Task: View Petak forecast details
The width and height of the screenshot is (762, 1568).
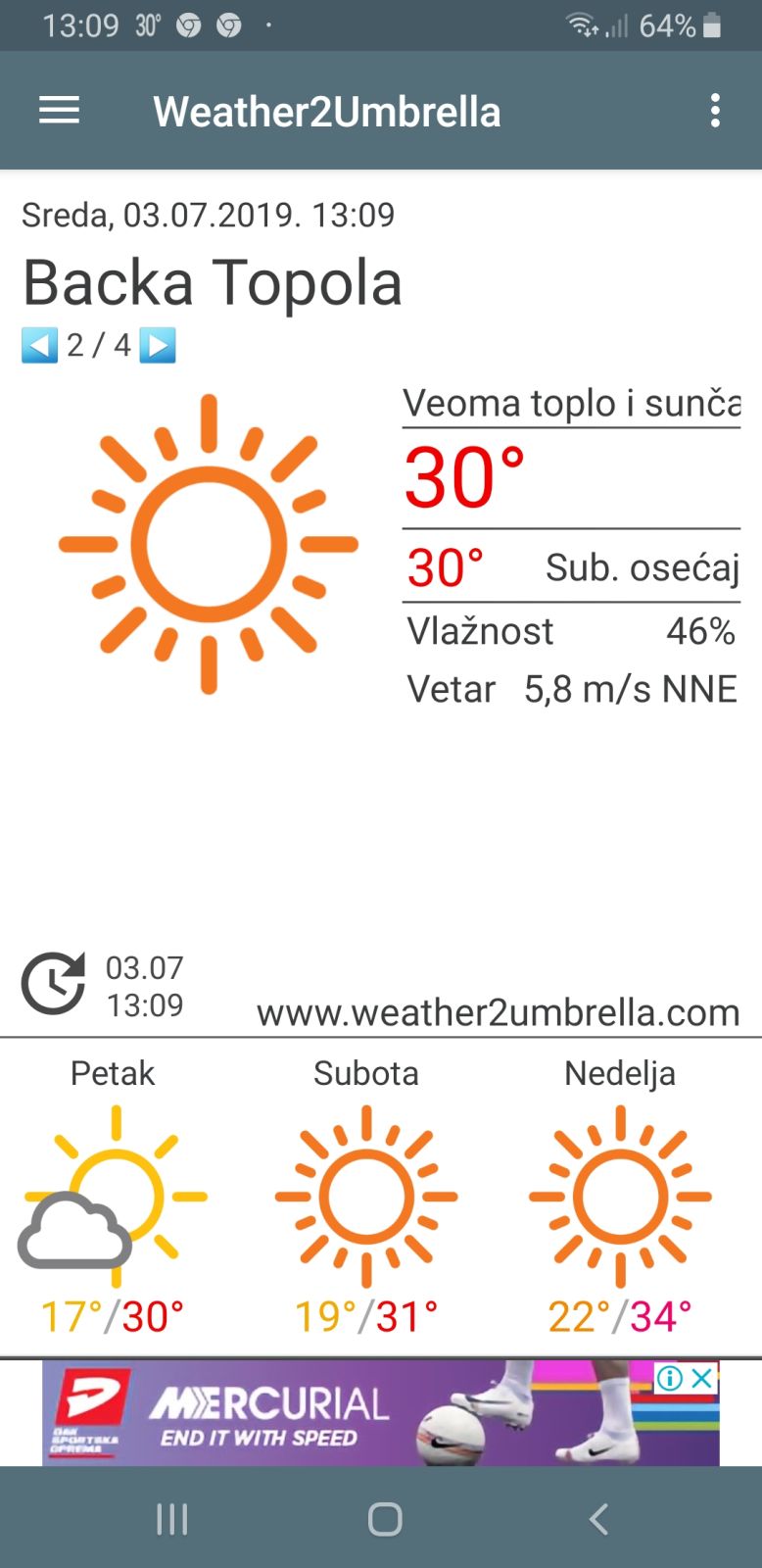Action: point(114,1196)
